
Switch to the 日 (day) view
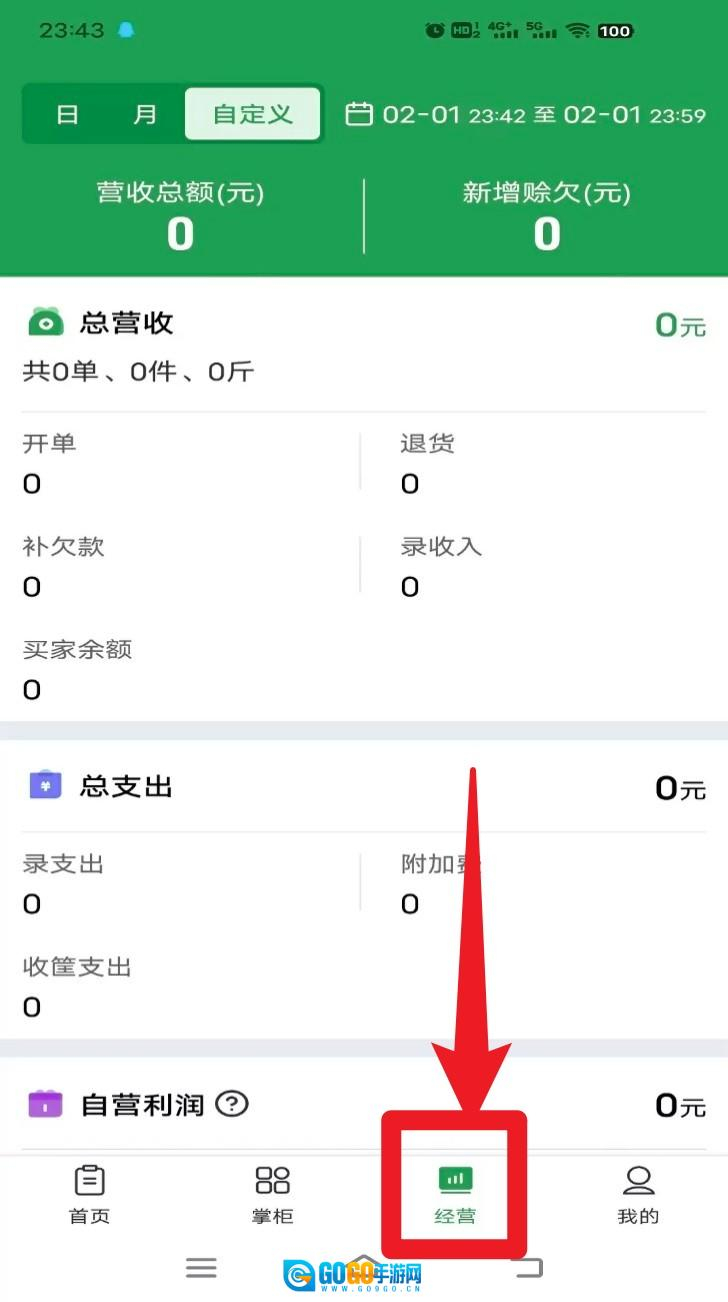[x=67, y=114]
